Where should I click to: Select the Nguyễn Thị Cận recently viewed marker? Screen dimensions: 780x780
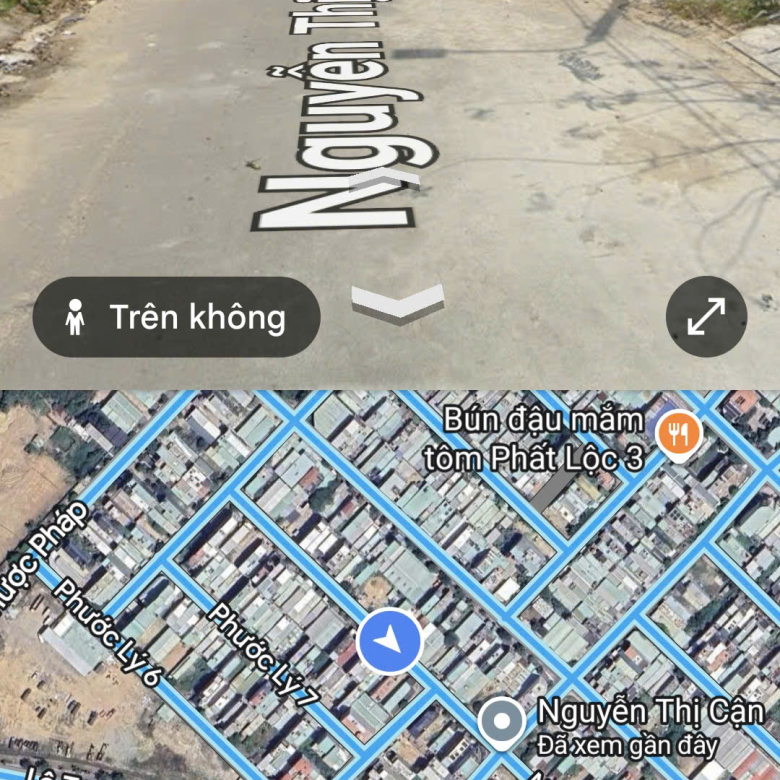coord(501,722)
